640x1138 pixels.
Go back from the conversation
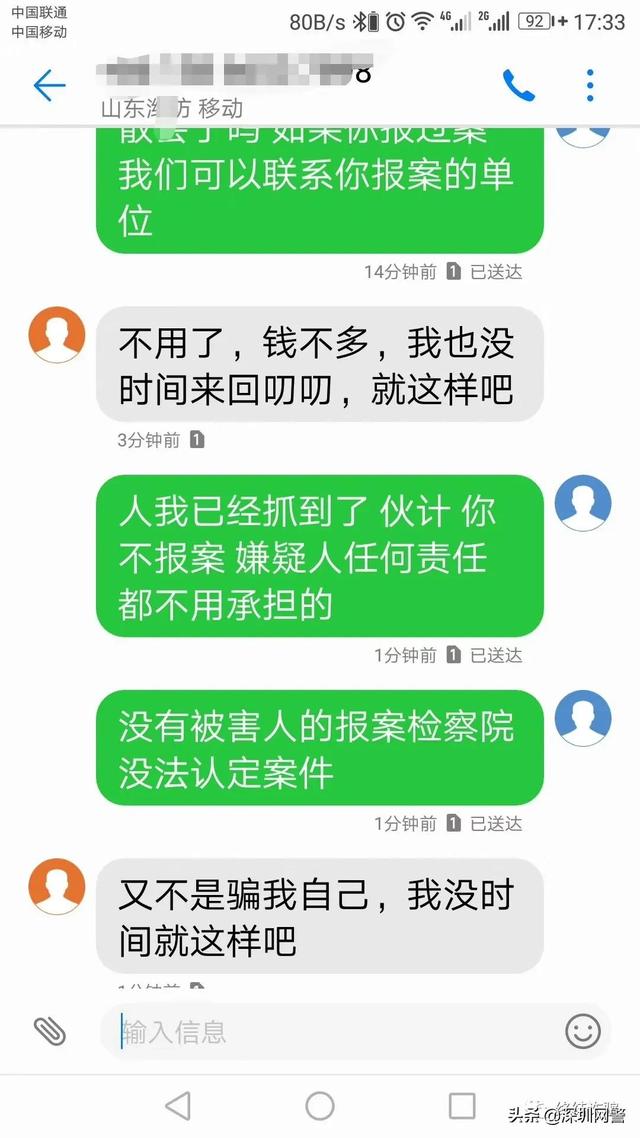pyautogui.click(x=49, y=86)
